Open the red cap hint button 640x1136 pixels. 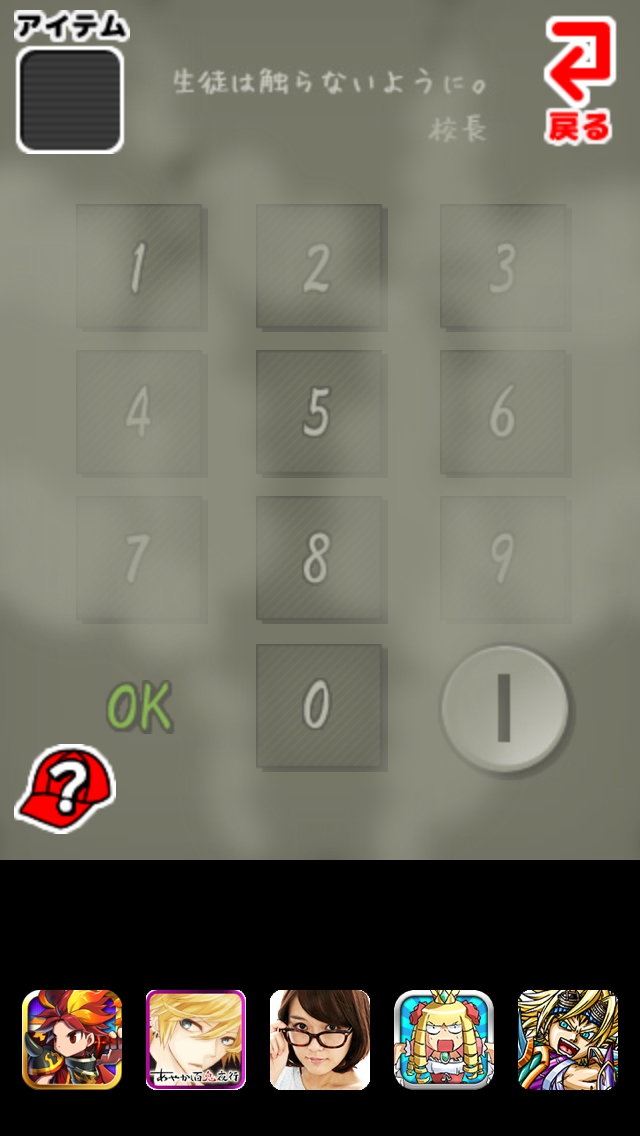coord(66,789)
